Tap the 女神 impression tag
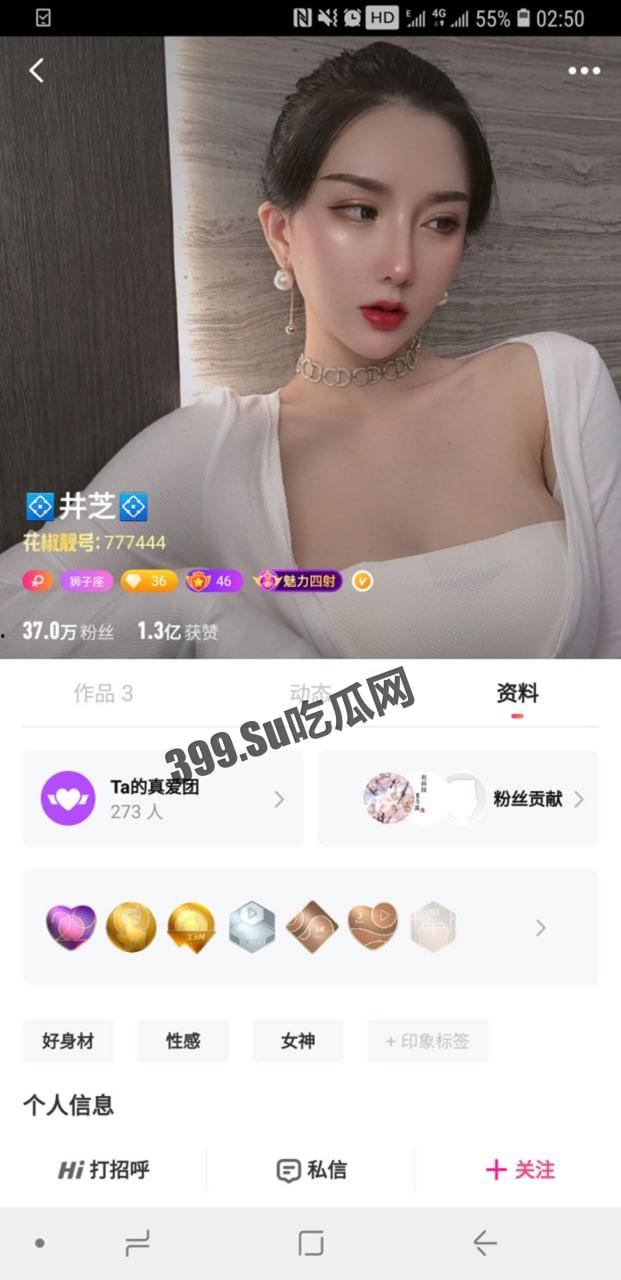The height and width of the screenshot is (1280, 621). 298,1041
